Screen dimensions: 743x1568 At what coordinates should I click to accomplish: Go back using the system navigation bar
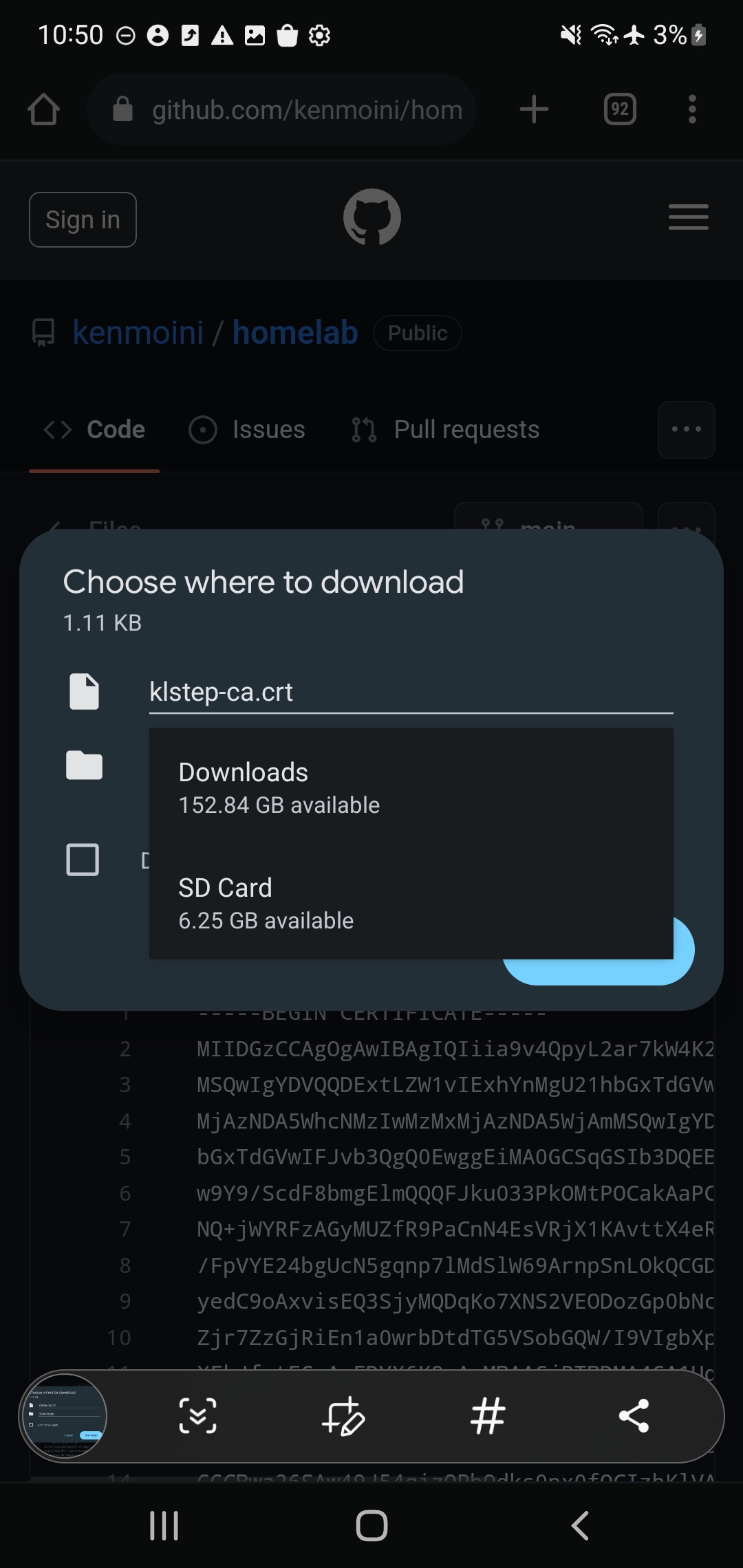pyautogui.click(x=580, y=1525)
